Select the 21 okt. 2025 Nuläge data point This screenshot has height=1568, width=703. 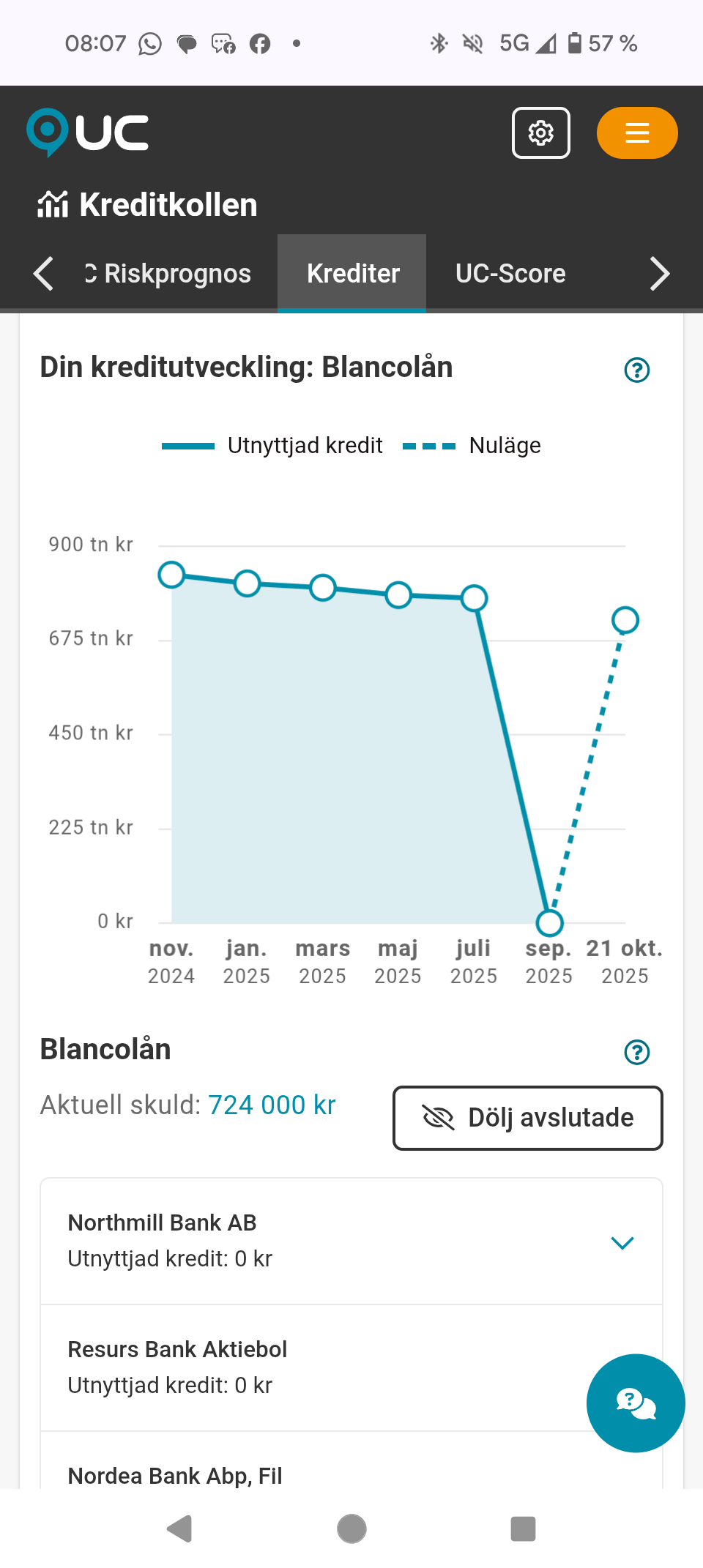(625, 620)
